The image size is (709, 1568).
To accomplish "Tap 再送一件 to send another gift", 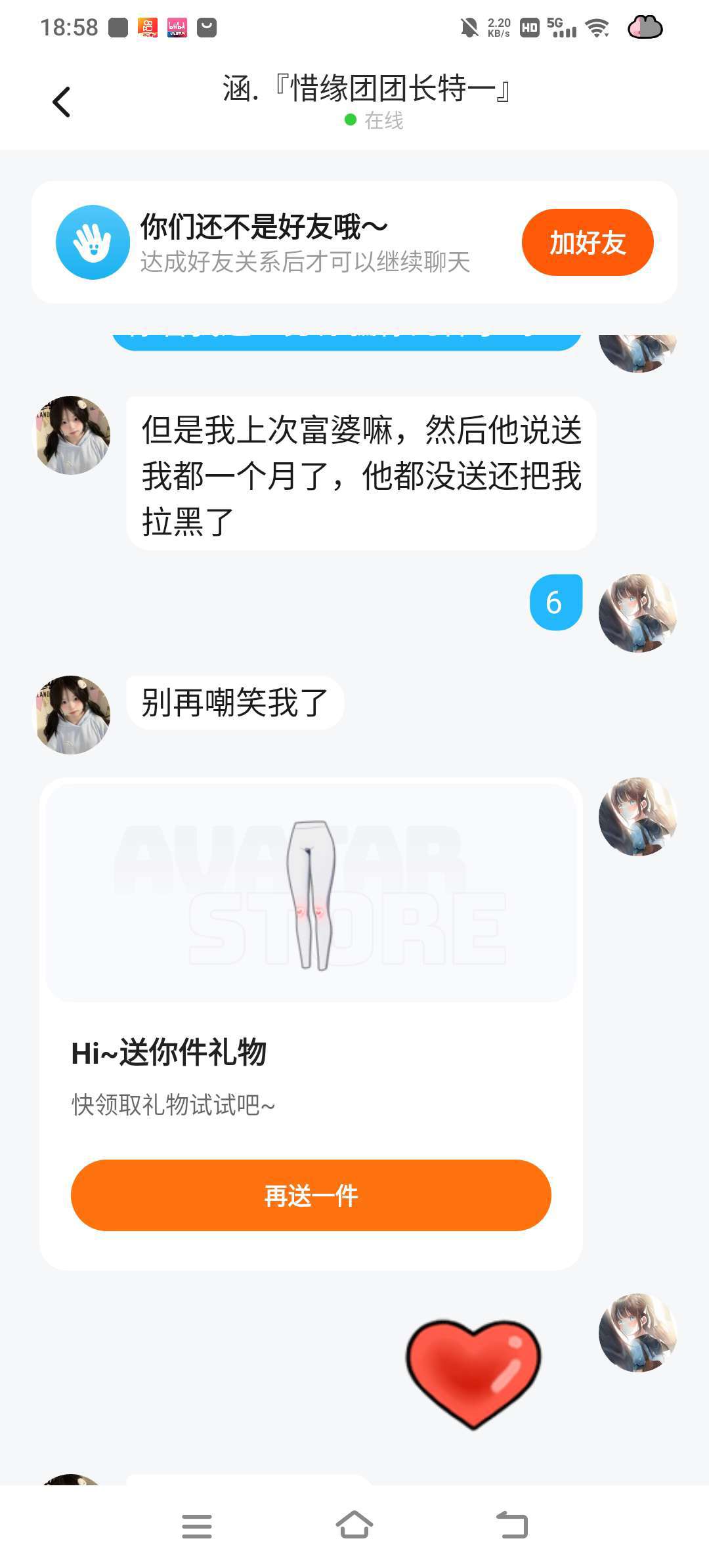I will [311, 1195].
